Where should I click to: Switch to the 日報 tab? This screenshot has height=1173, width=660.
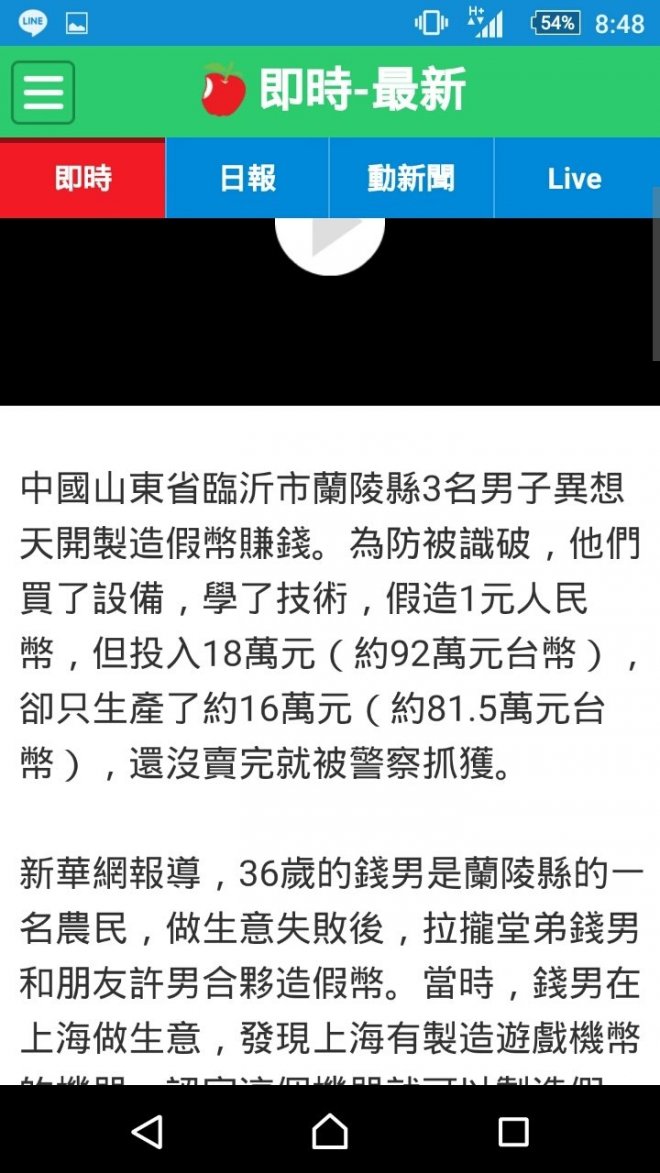[247, 179]
